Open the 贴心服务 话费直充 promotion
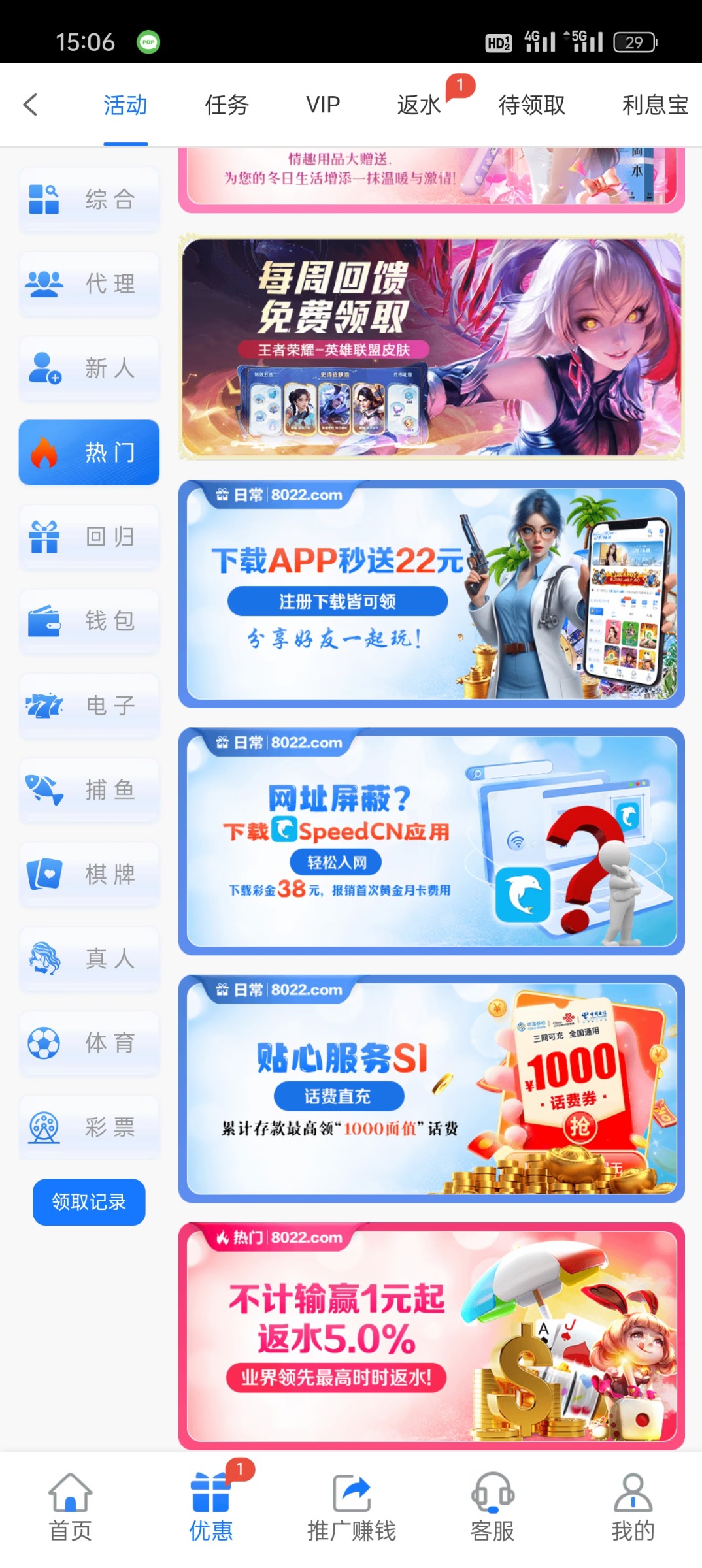The height and width of the screenshot is (1568, 702). click(x=431, y=1088)
